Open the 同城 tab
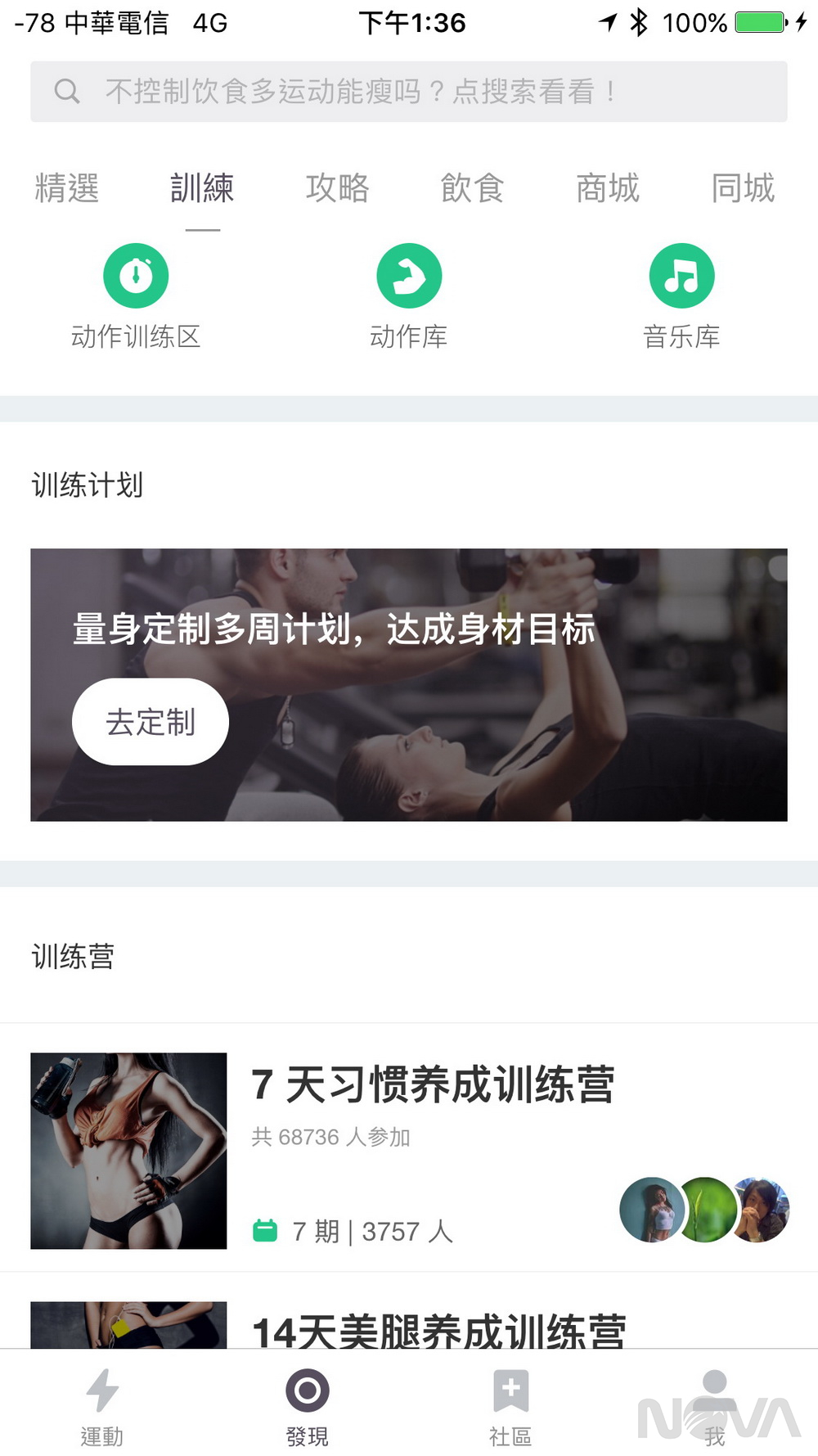 pyautogui.click(x=742, y=188)
